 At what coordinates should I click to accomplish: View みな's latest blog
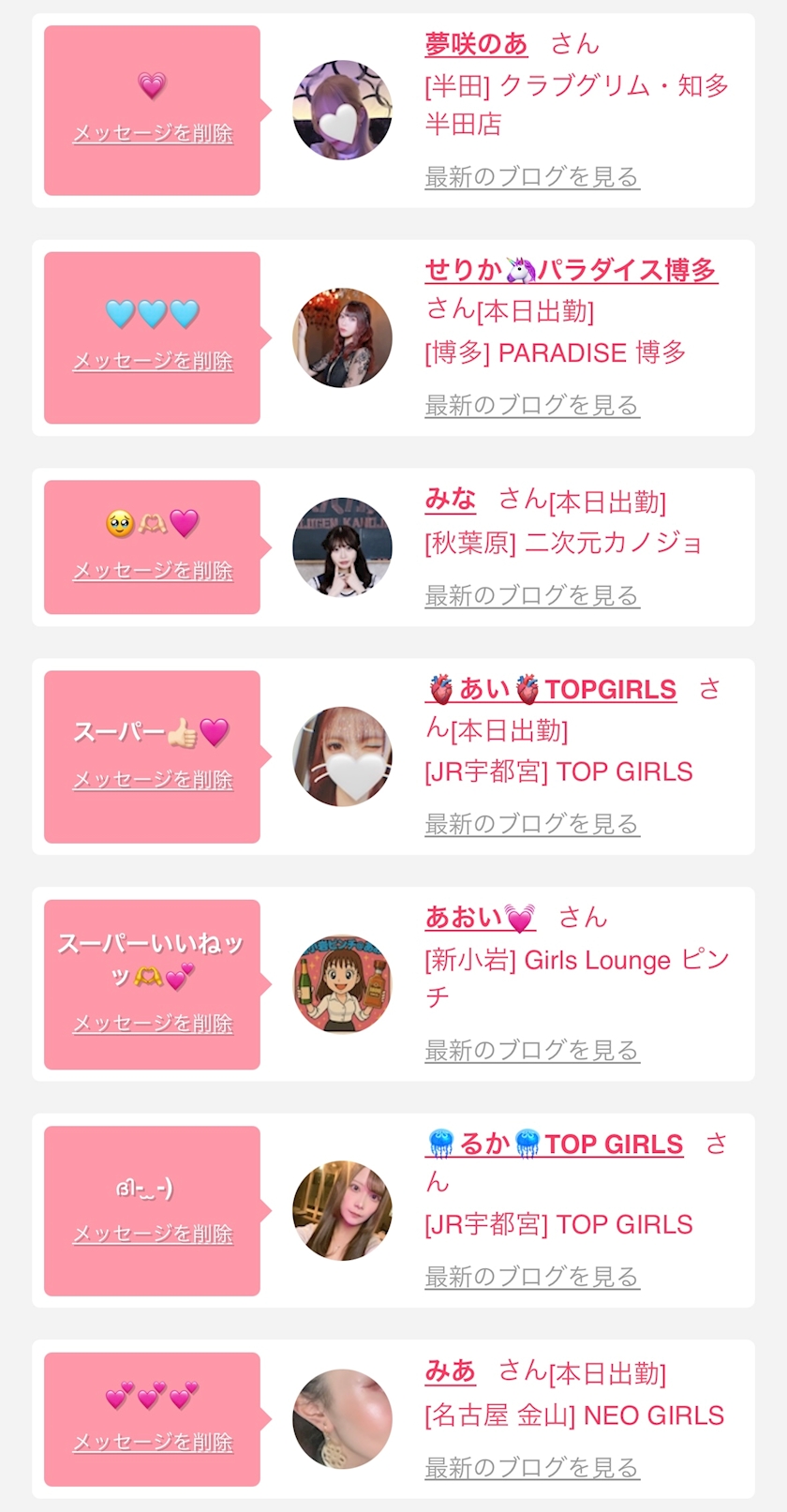(x=532, y=595)
